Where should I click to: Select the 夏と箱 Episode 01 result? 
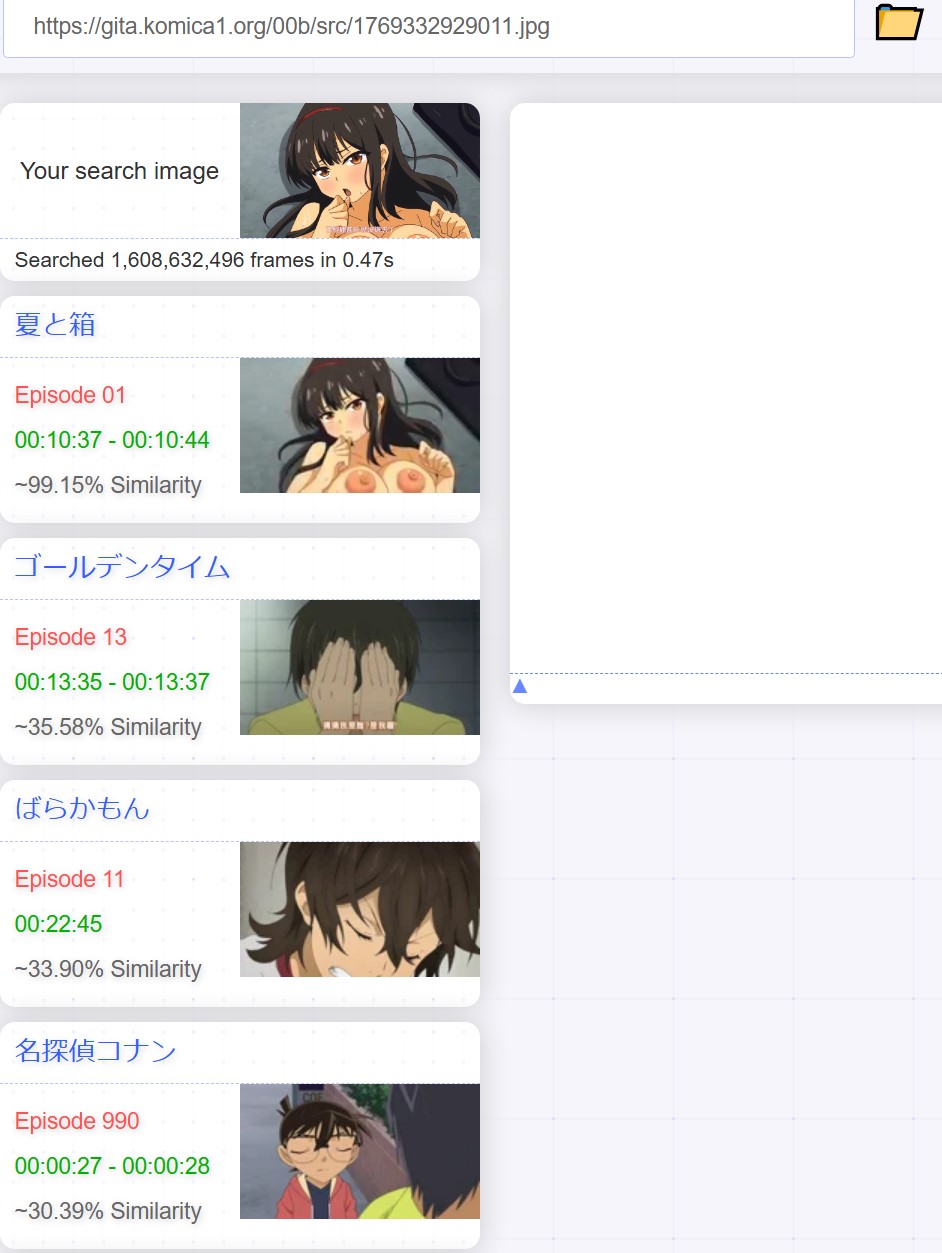[240, 440]
